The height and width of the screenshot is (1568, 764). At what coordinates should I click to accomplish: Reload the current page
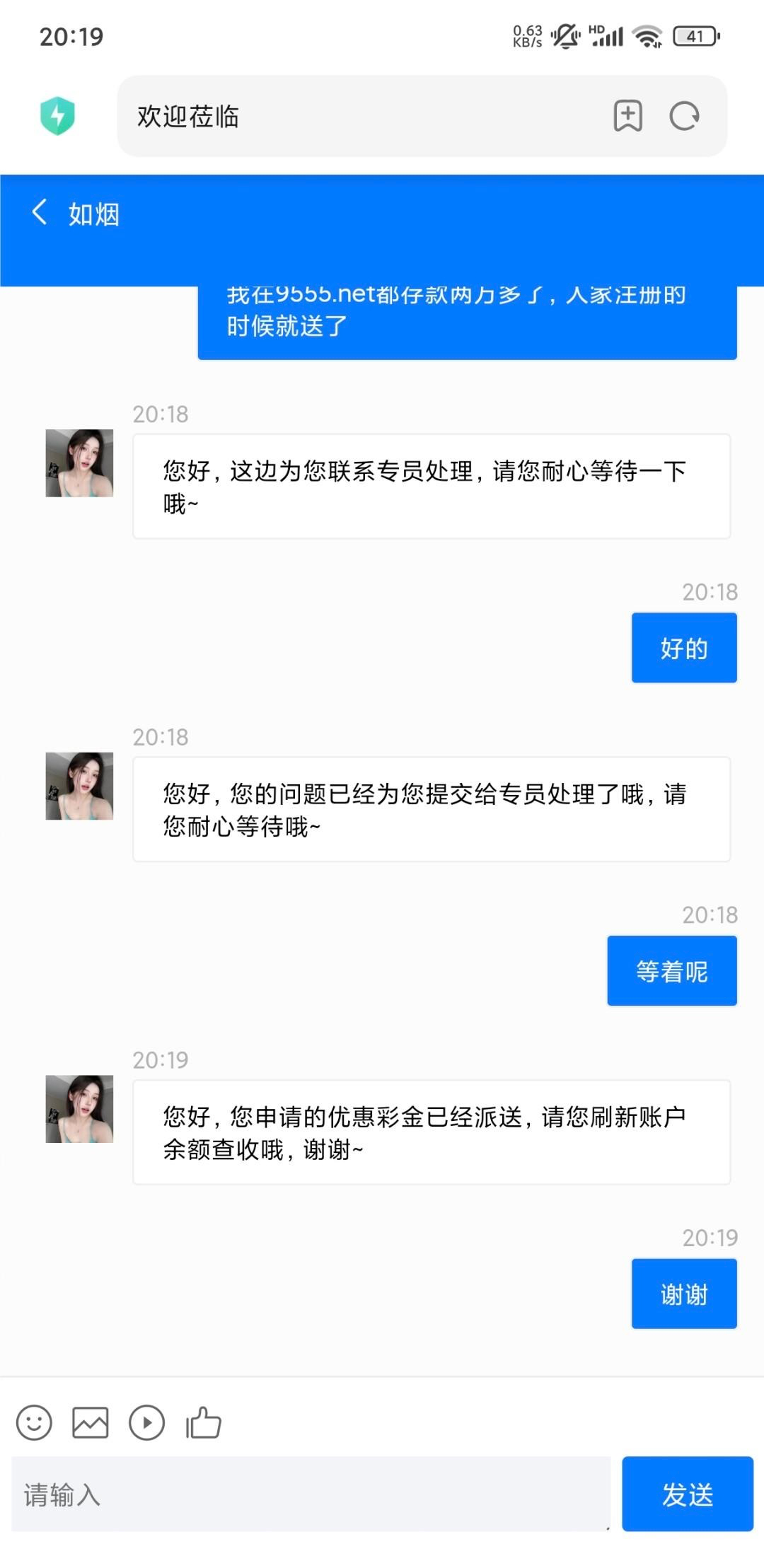pos(684,116)
